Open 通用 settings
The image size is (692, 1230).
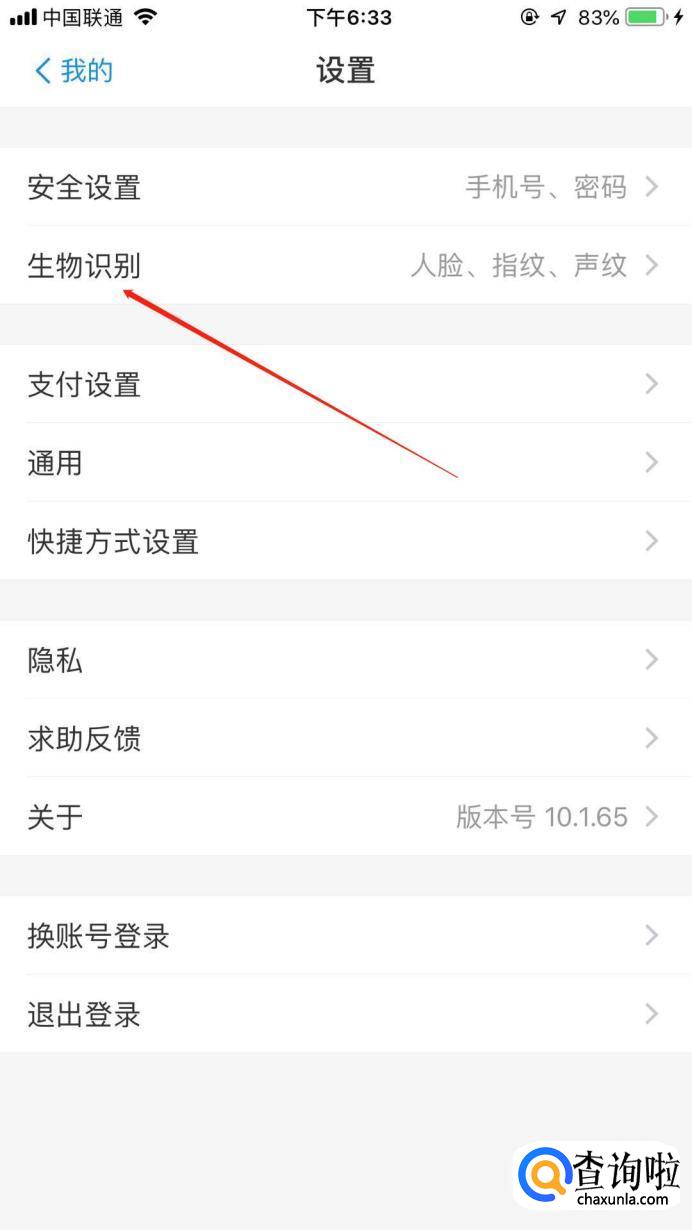(346, 462)
